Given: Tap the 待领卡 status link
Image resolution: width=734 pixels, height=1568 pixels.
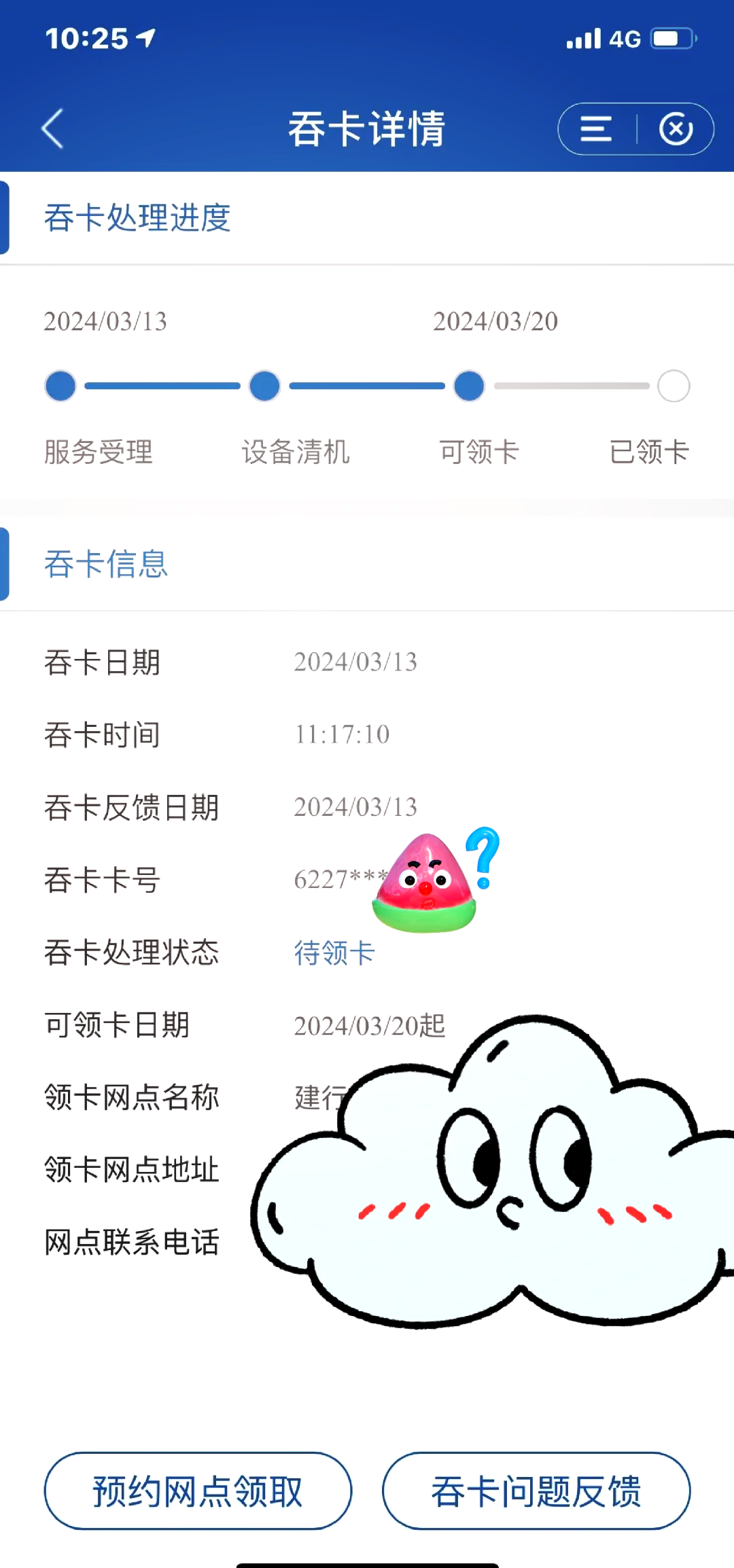Looking at the screenshot, I should 334,953.
